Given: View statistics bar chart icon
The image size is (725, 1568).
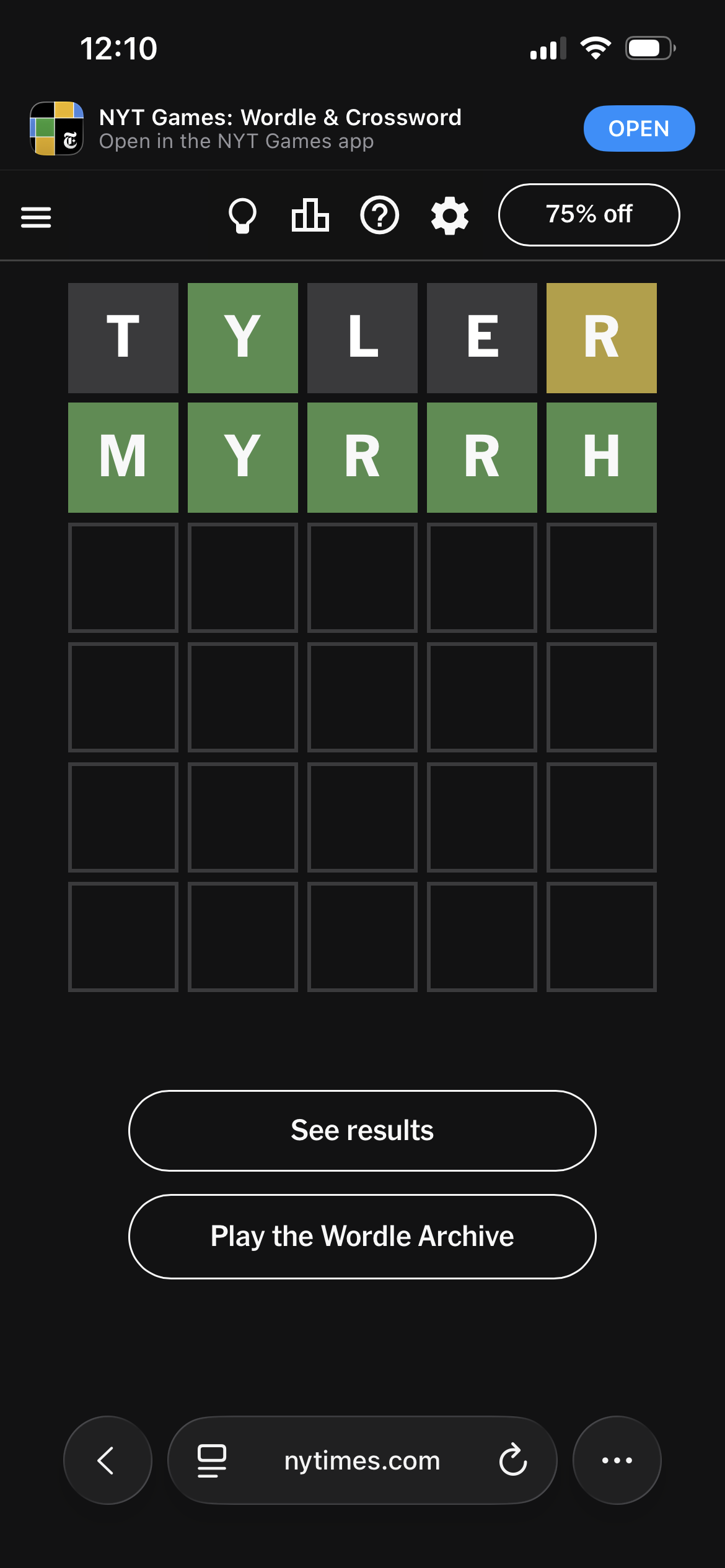Looking at the screenshot, I should (310, 216).
